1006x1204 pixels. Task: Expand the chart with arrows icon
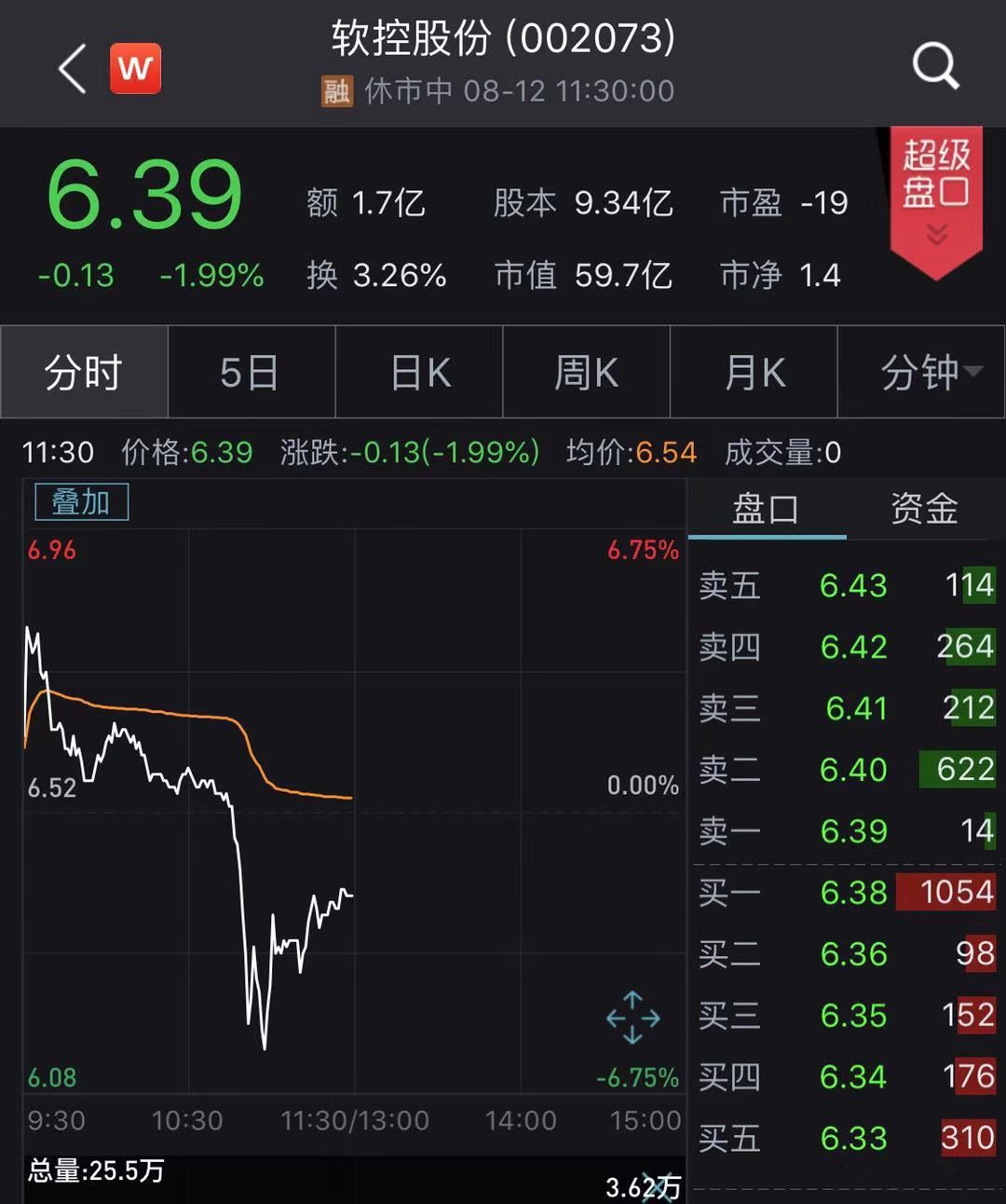[x=632, y=1018]
